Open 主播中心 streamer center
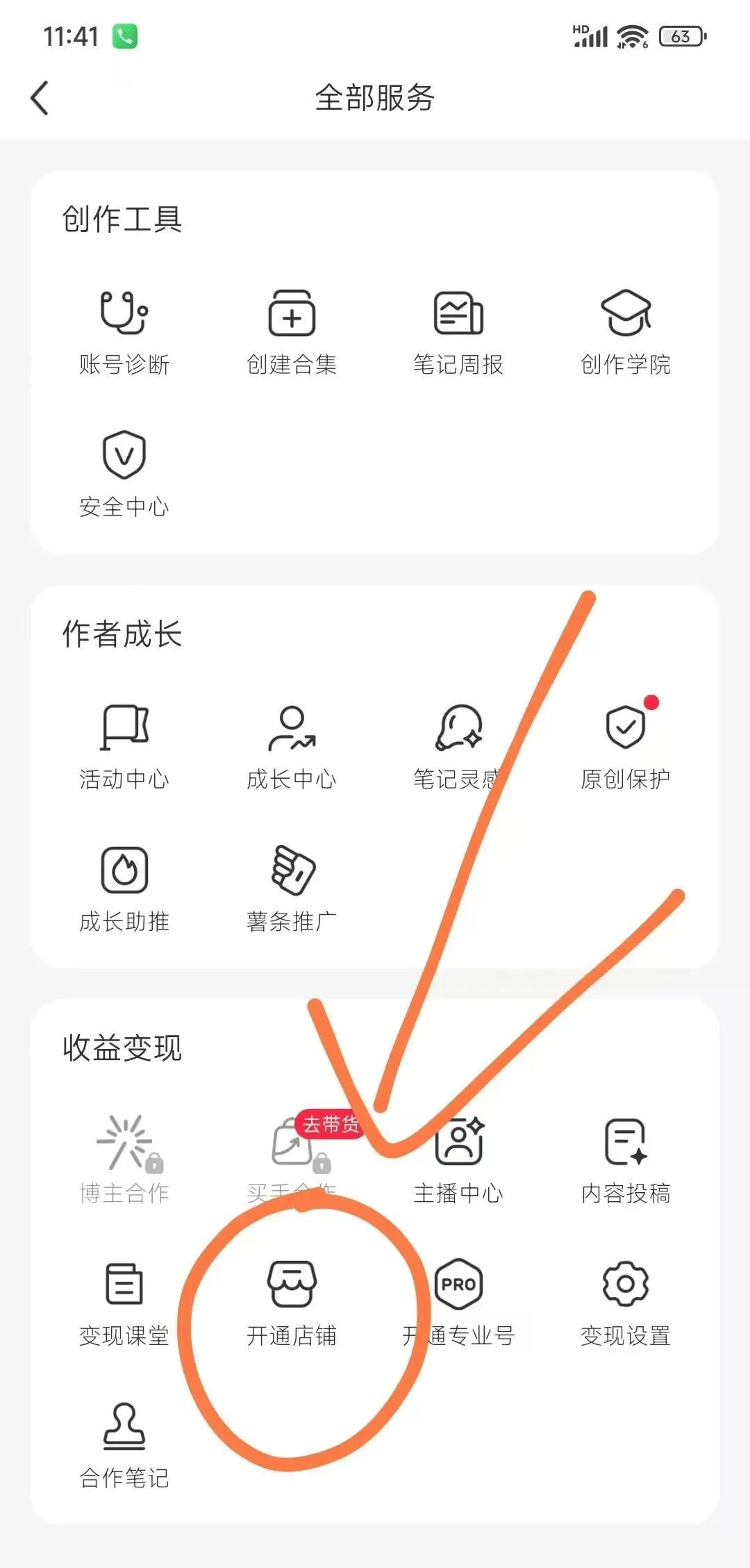 coord(458,1162)
